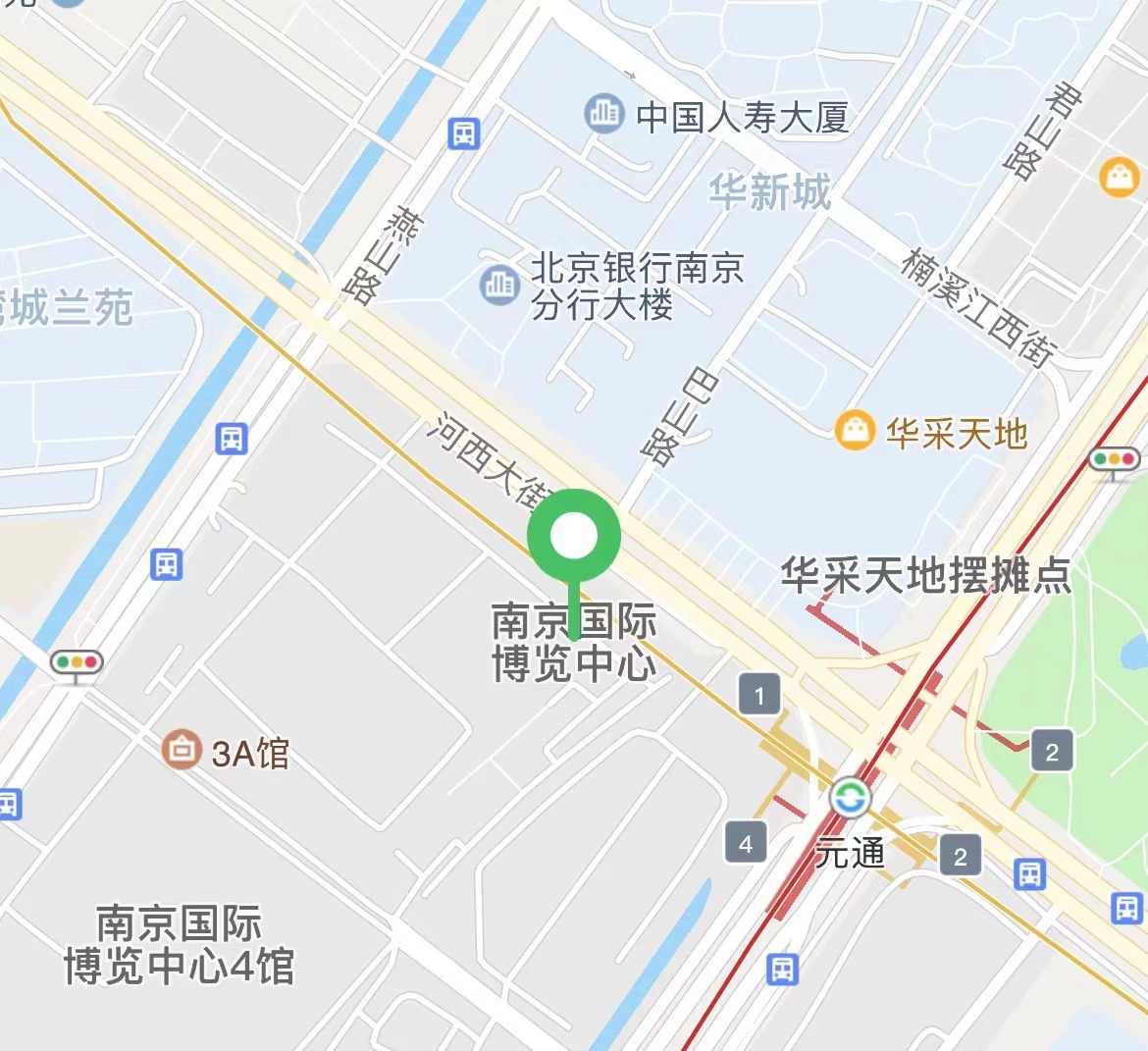Tap the green pin at 南京国际博览中心
Screen dimensions: 1148x1051
[574, 538]
